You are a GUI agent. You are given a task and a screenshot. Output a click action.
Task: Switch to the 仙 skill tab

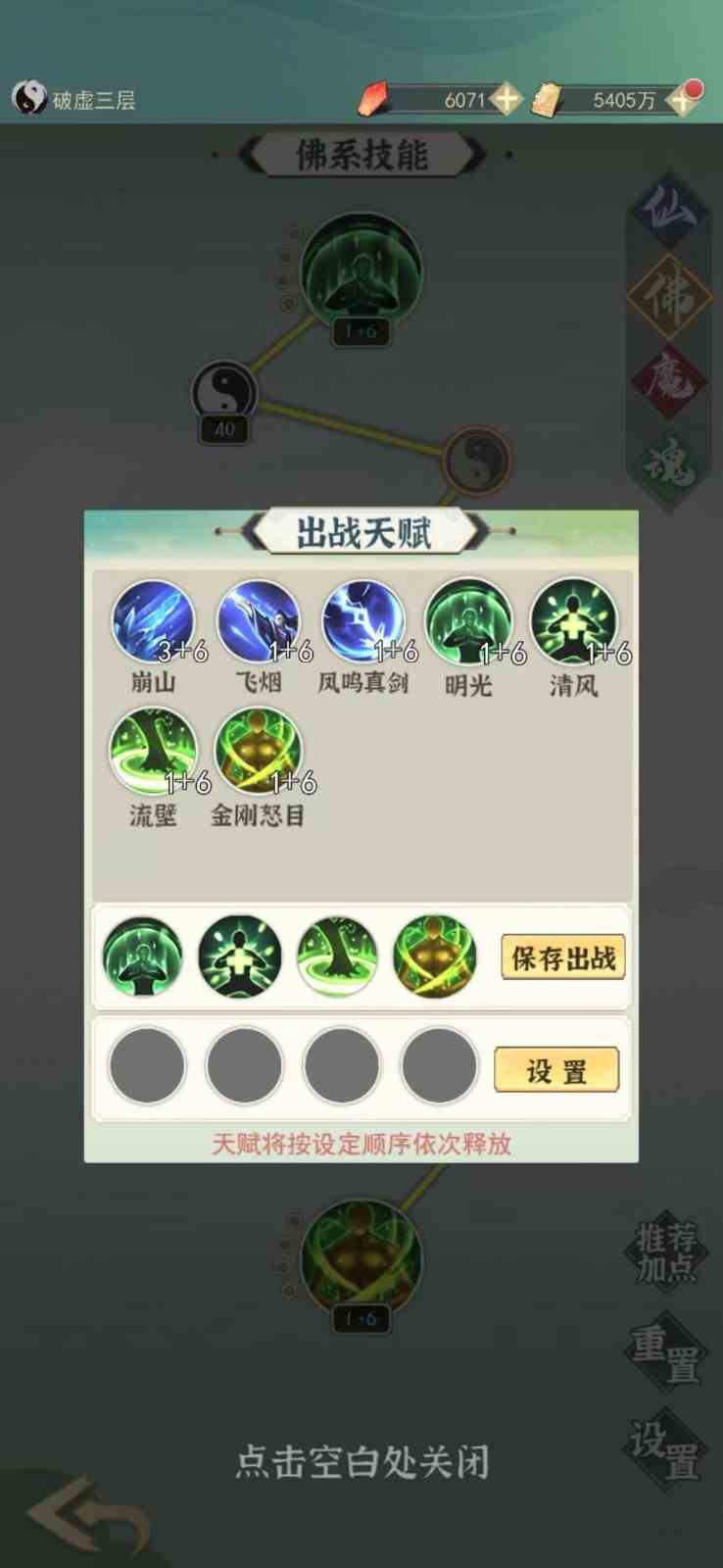669,211
